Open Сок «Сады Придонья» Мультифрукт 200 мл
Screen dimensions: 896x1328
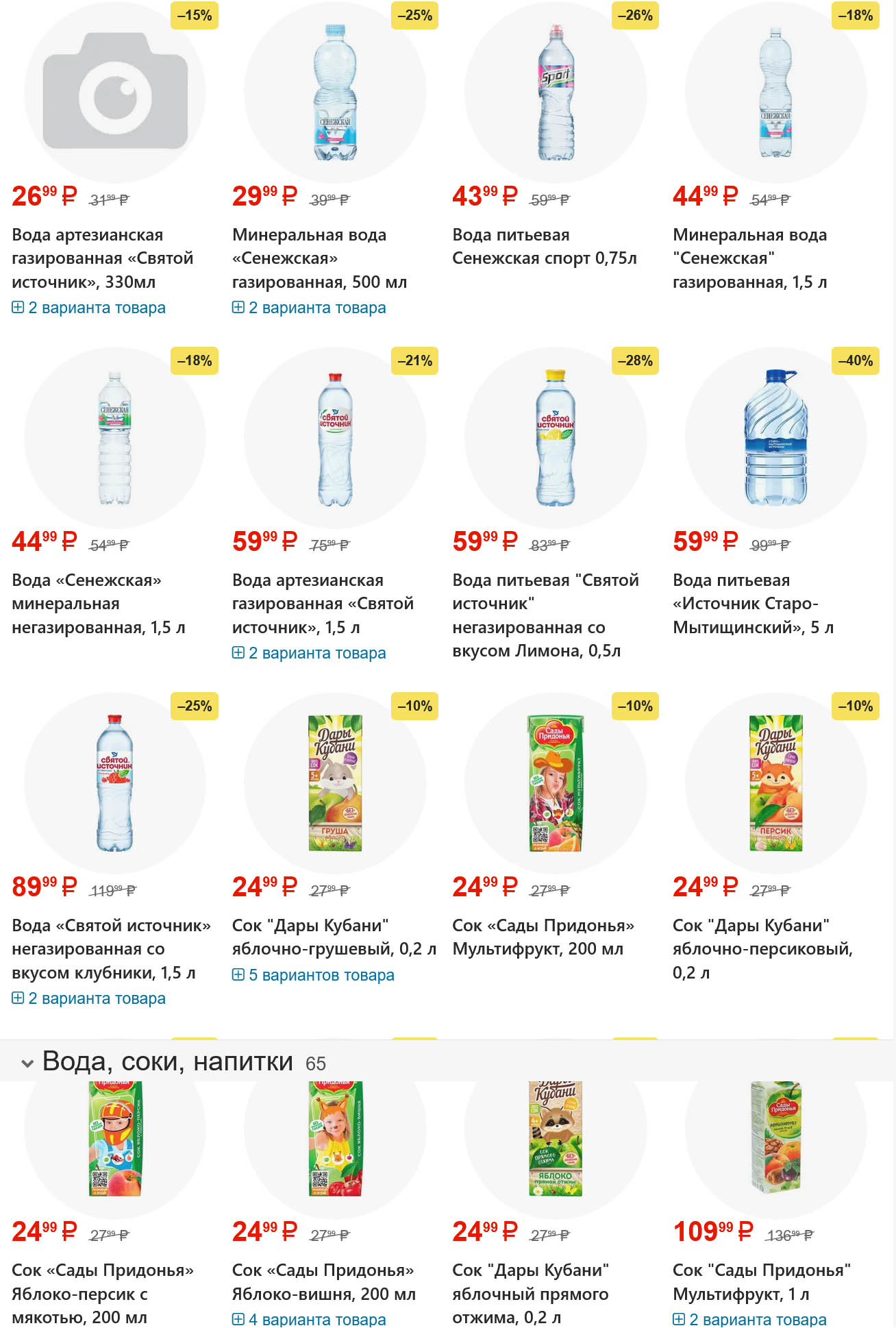tap(543, 937)
